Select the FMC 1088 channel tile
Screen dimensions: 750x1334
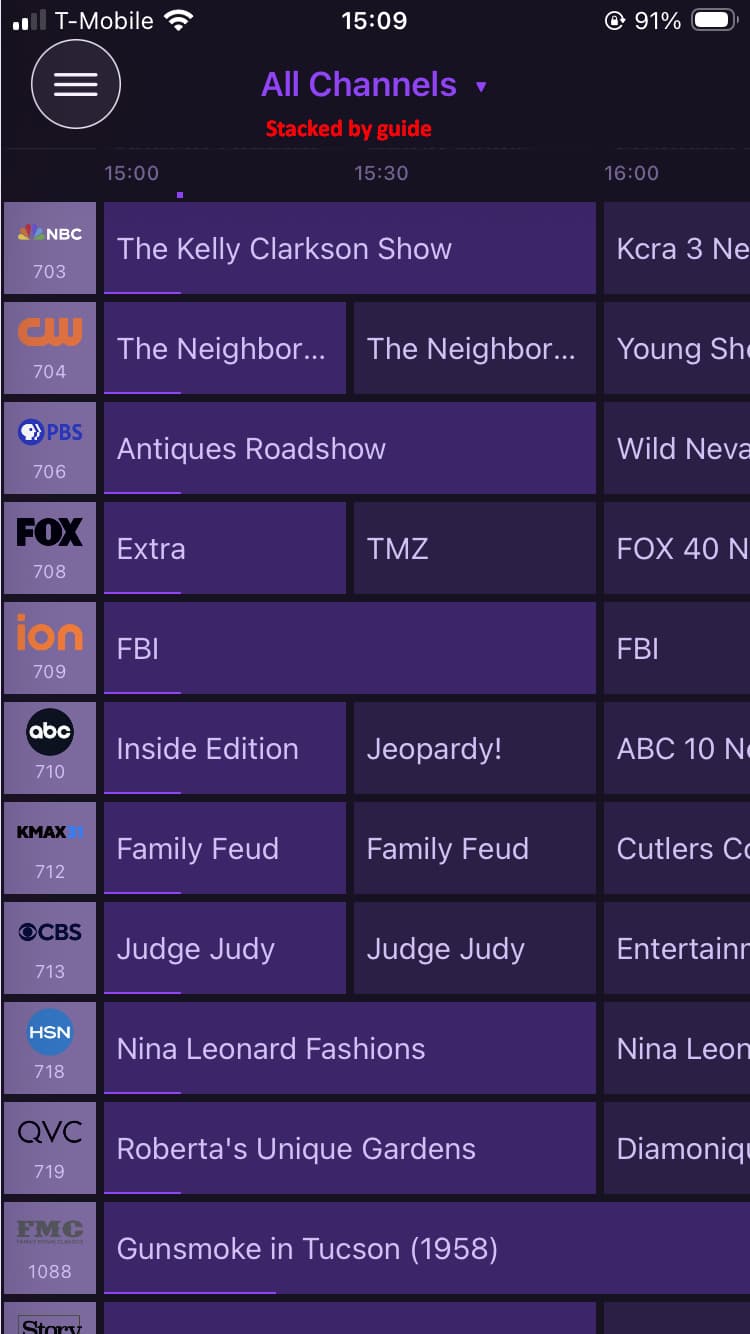point(50,1248)
